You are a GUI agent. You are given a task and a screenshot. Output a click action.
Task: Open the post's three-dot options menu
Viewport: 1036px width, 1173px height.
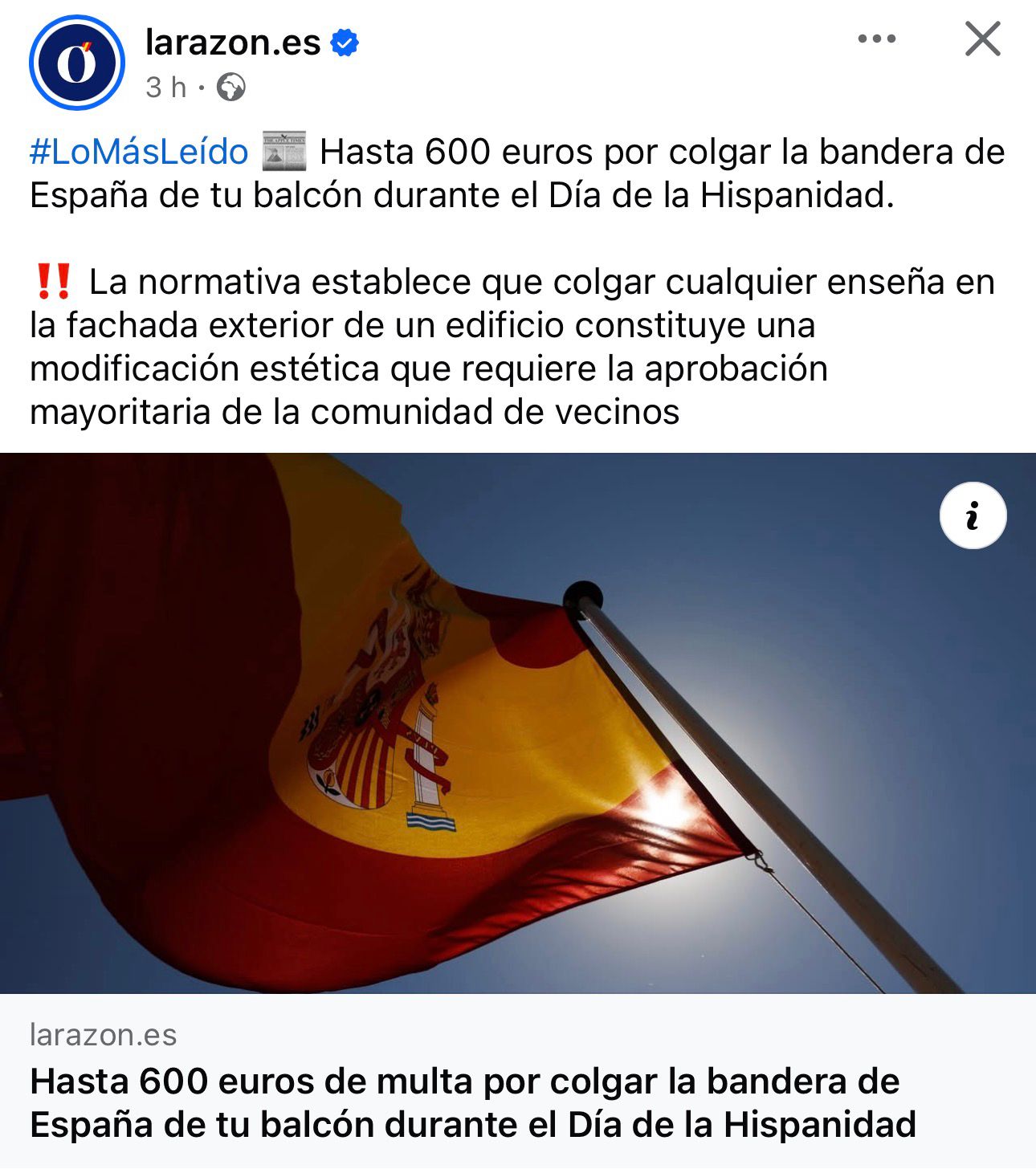pyautogui.click(x=876, y=39)
